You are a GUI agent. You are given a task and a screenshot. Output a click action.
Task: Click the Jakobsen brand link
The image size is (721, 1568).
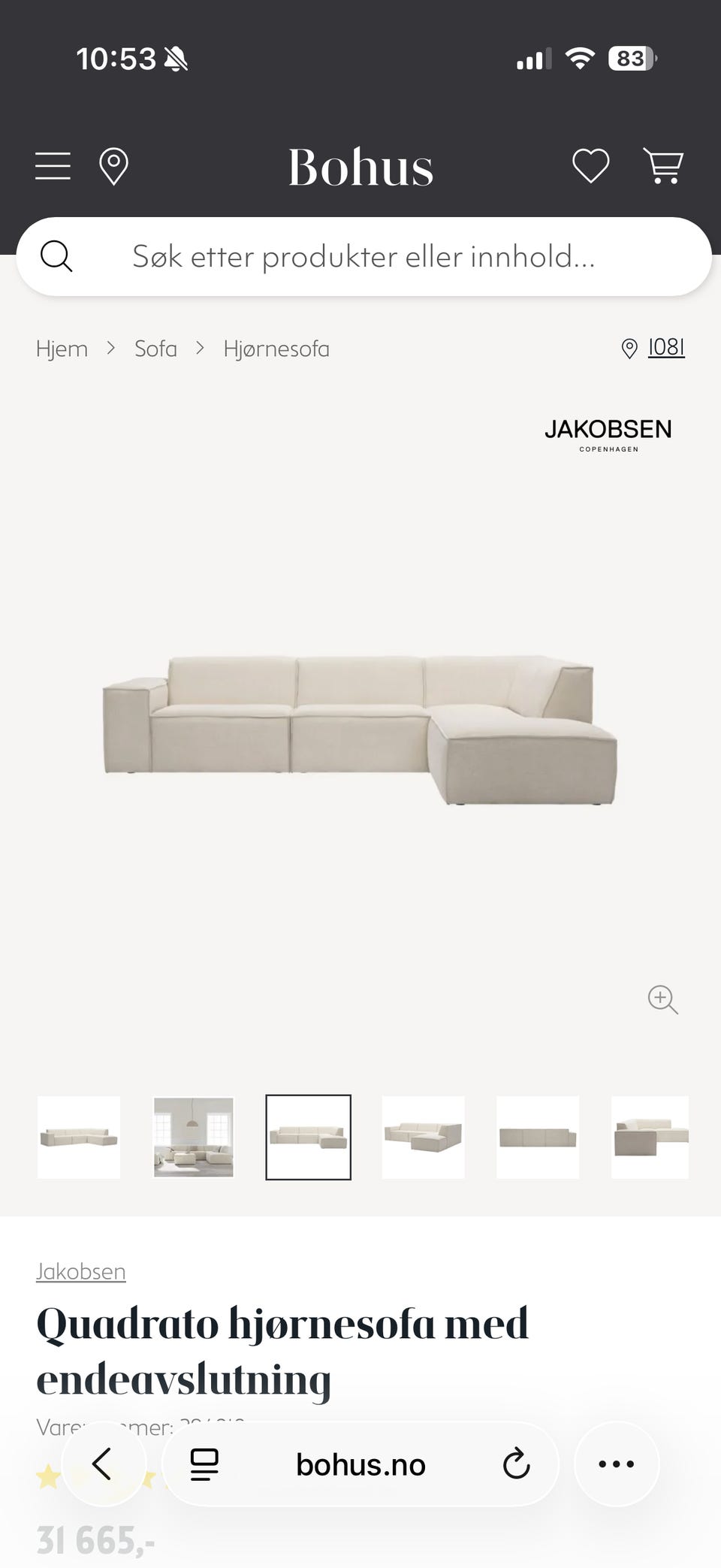pos(80,1271)
